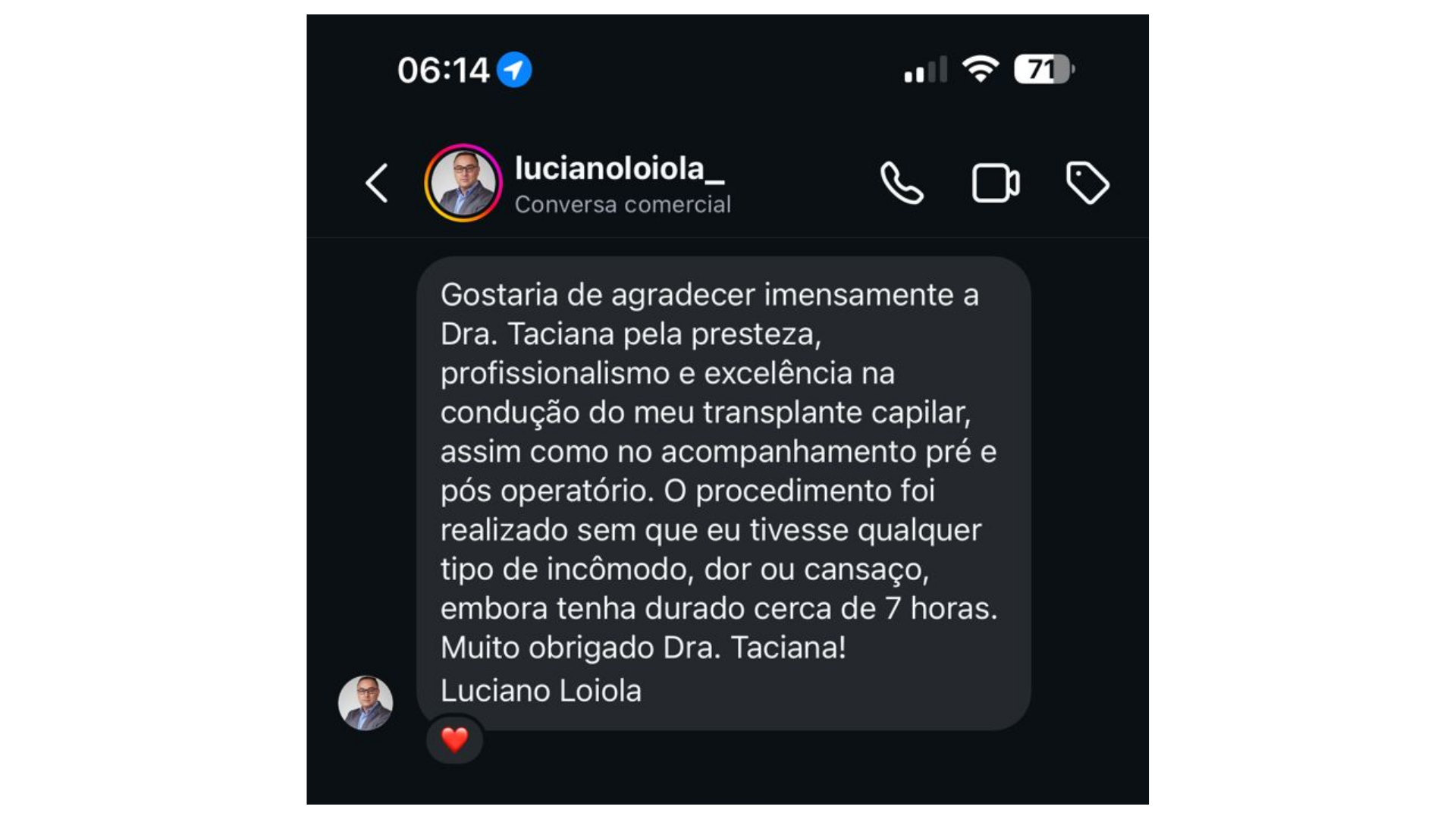The image size is (1456, 819).
Task: Go back from the lucianoloiola_ conversation
Action: click(377, 183)
